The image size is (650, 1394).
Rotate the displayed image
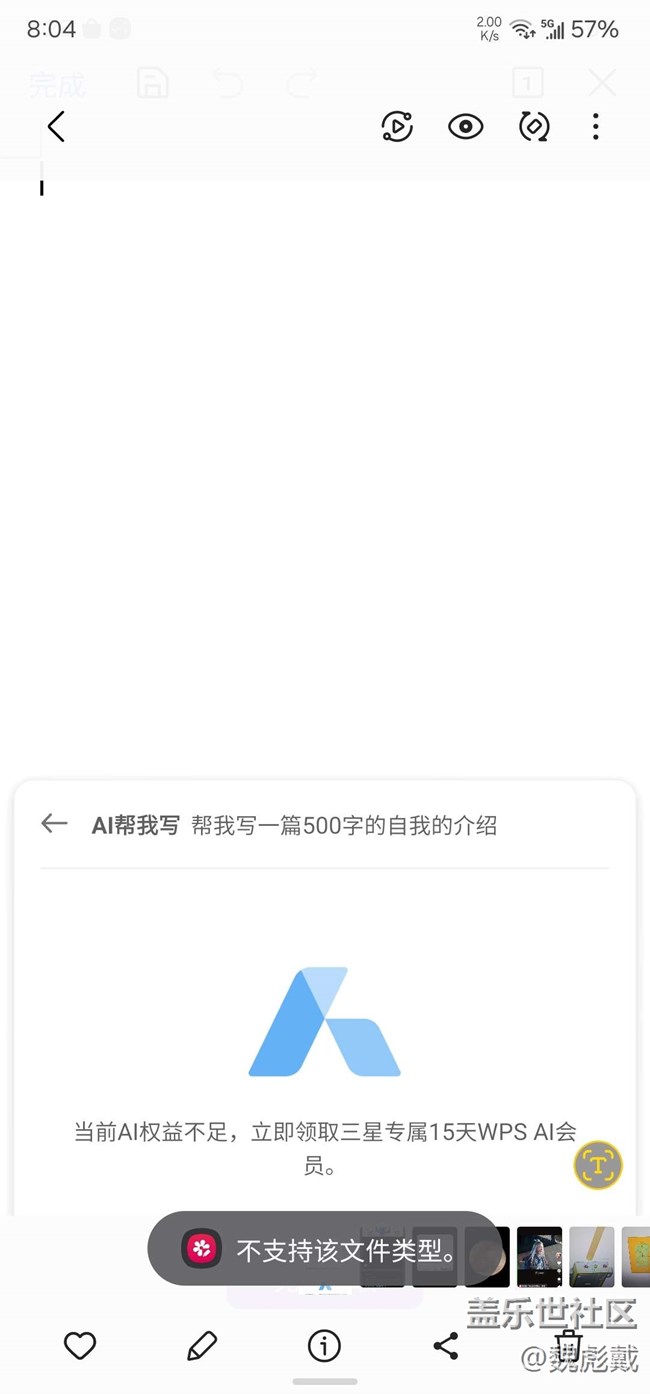tap(534, 127)
